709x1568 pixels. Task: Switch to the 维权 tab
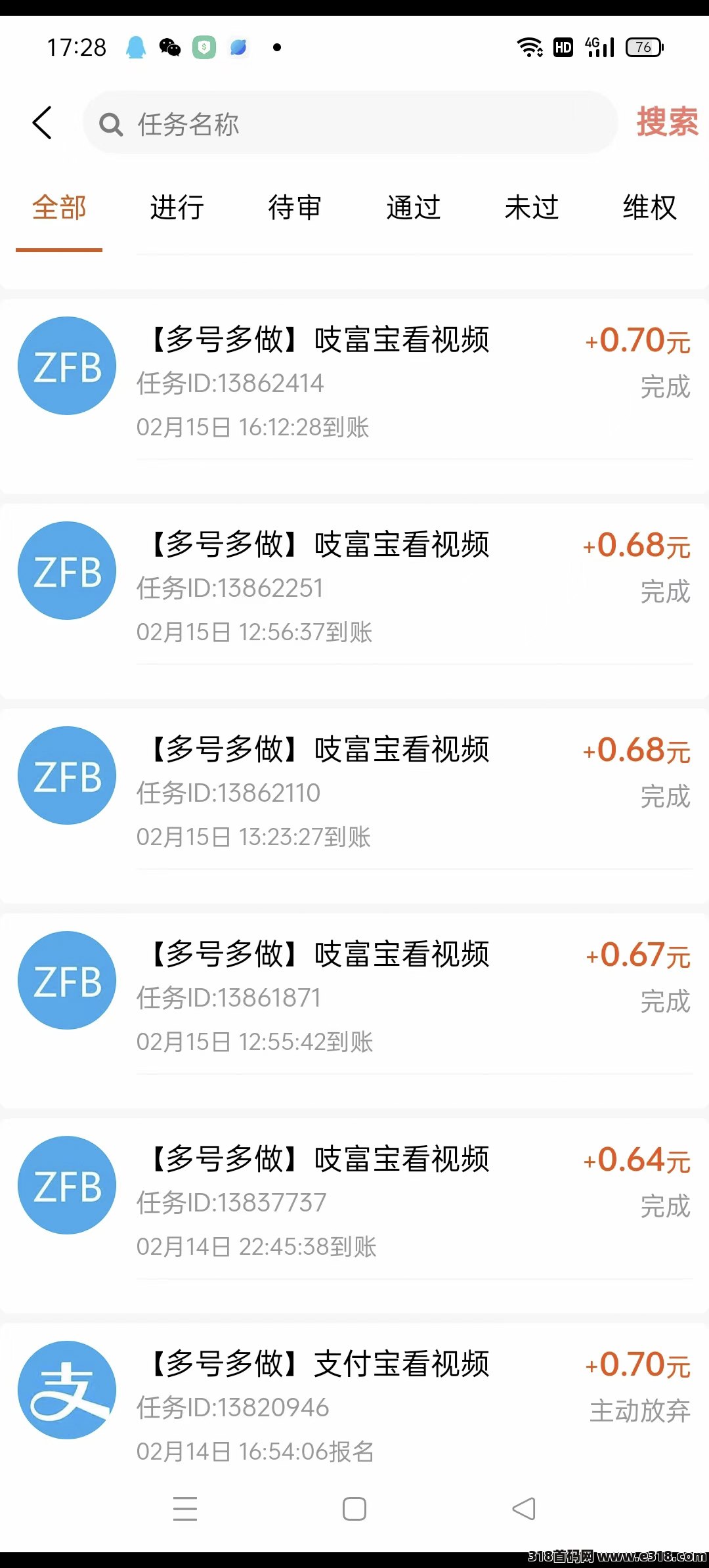coord(649,207)
